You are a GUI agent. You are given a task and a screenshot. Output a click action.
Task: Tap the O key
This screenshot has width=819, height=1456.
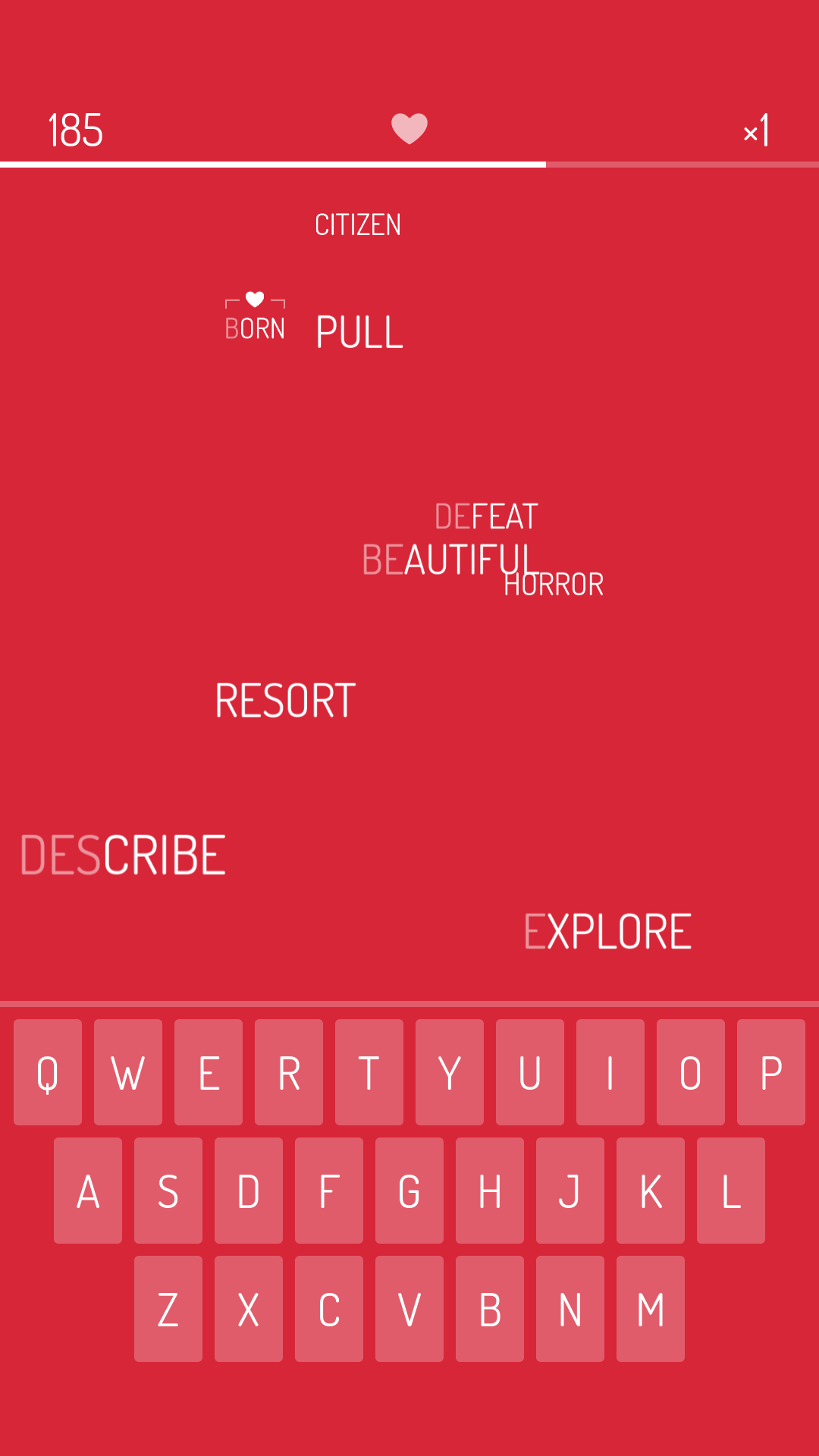690,1072
